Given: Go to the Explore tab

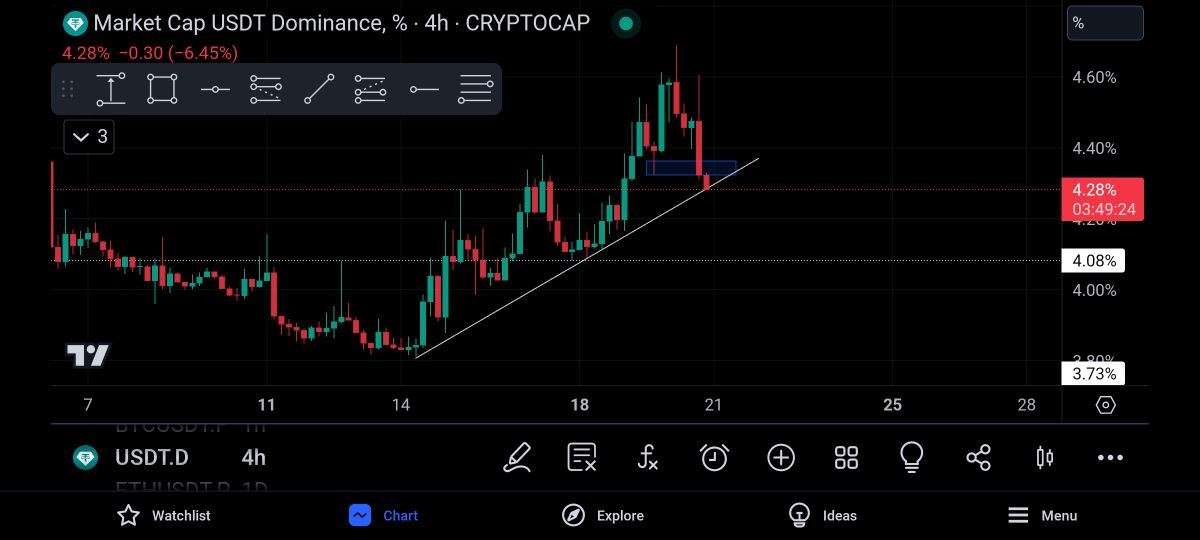Looking at the screenshot, I should 602,515.
